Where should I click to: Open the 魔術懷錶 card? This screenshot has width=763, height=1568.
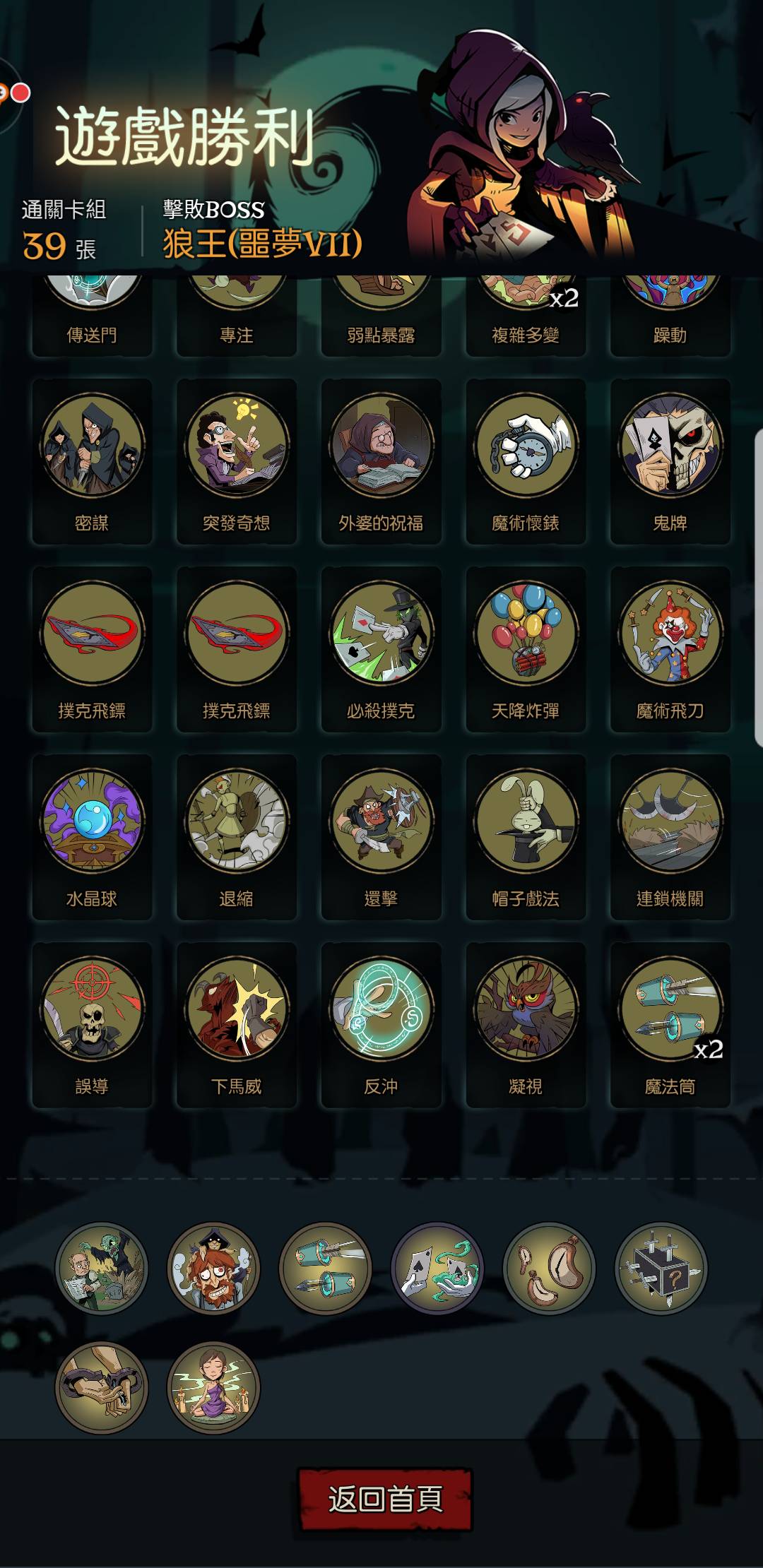[526, 461]
